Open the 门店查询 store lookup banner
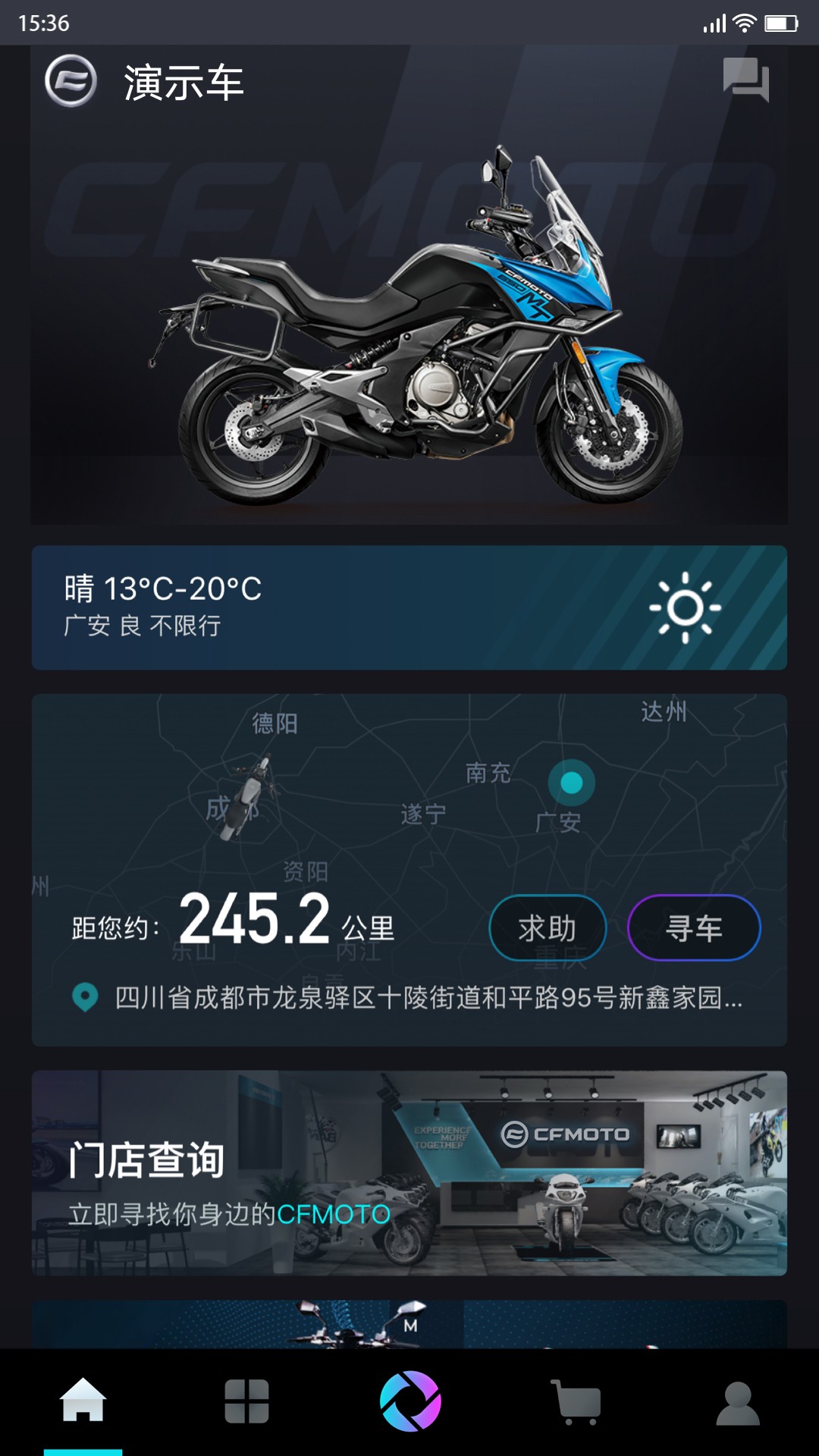The image size is (819, 1456). pos(409,1173)
